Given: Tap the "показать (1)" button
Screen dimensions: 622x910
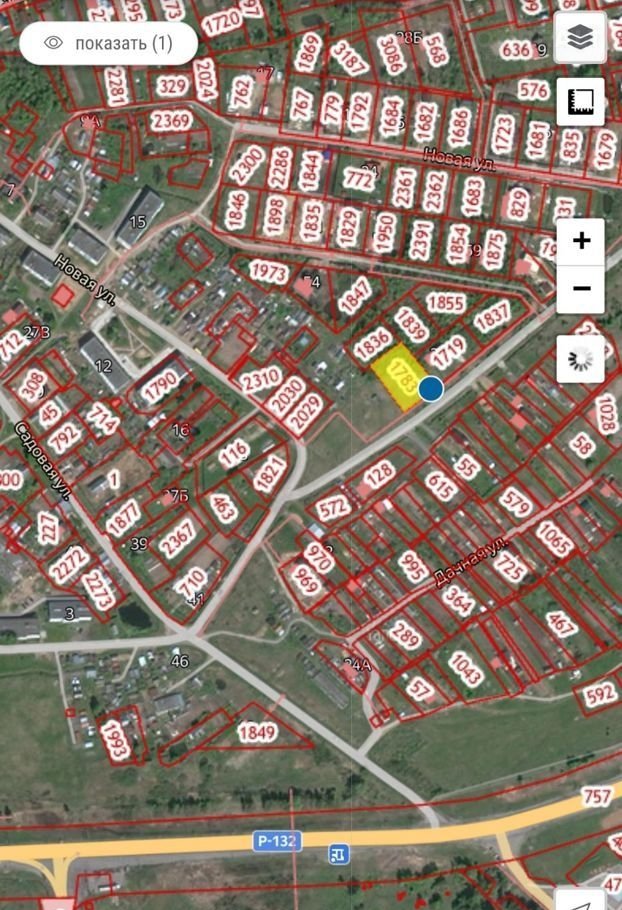Looking at the screenshot, I should pos(108,44).
